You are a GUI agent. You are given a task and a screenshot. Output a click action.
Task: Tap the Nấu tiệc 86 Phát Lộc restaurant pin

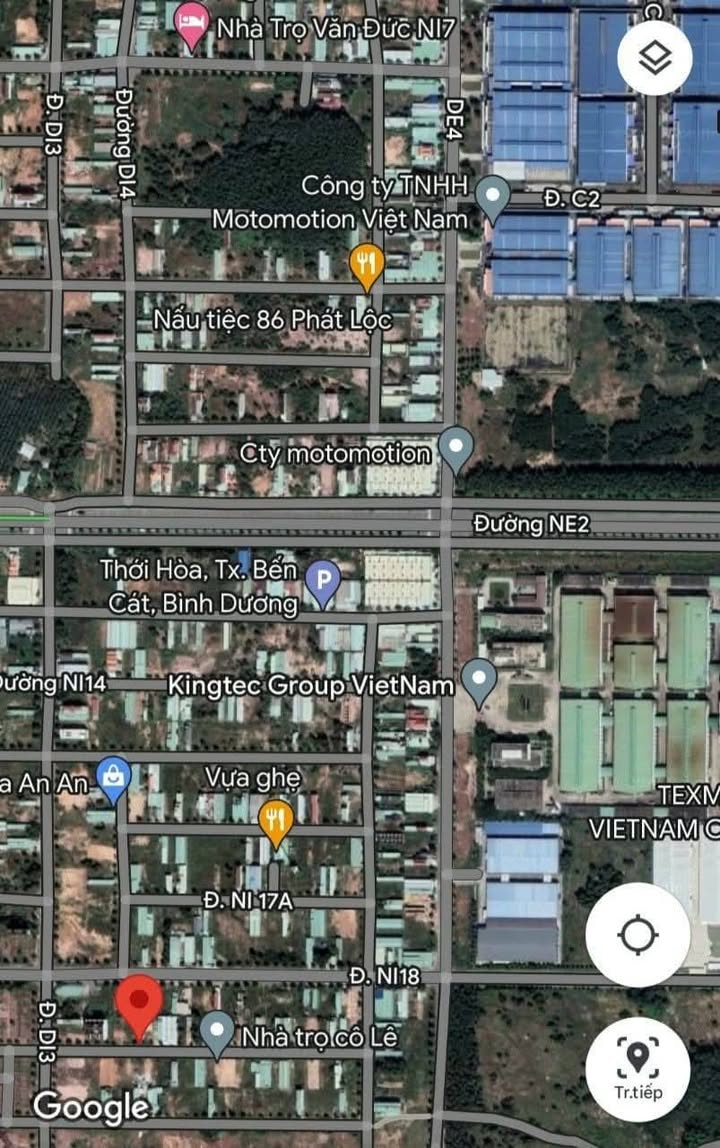pos(367,265)
